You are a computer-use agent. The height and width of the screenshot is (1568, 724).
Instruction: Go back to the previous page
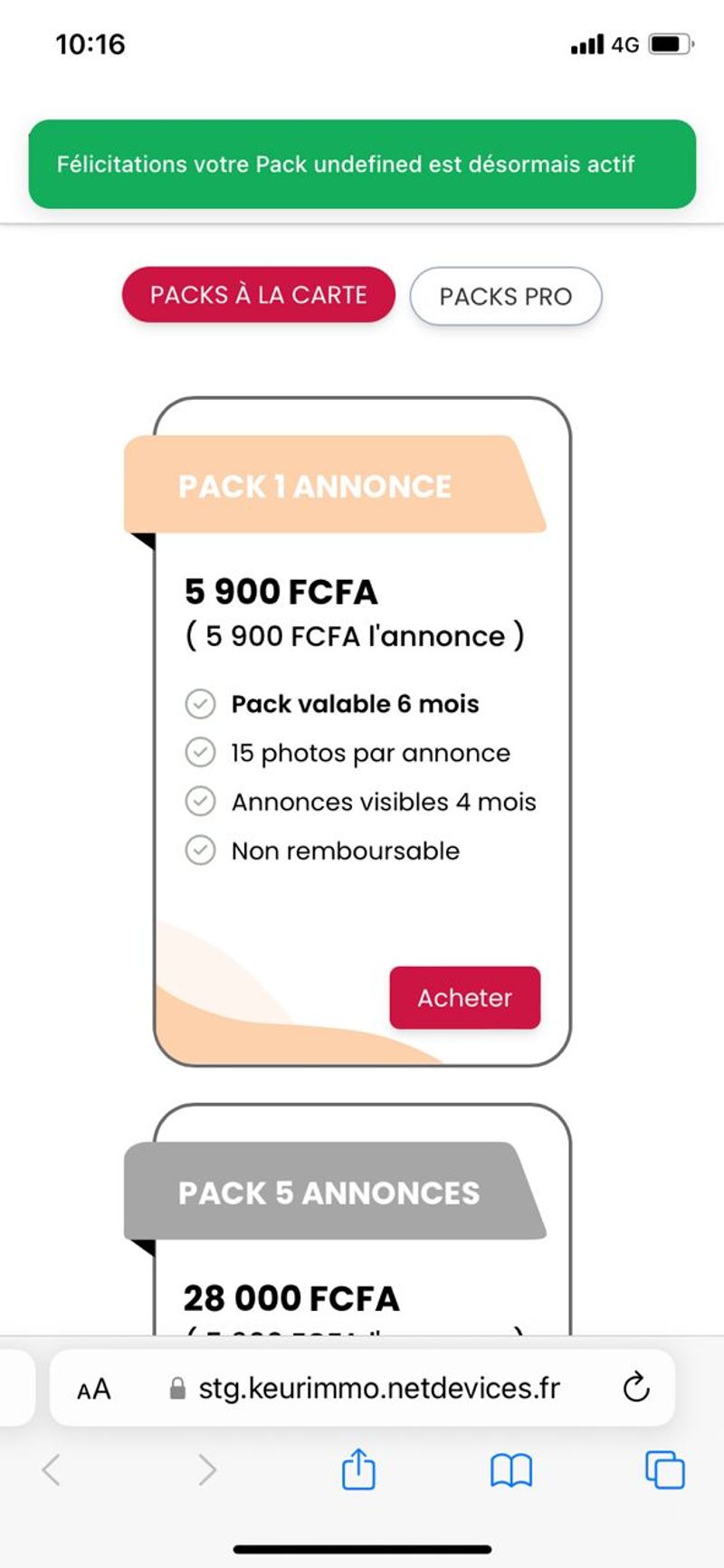(x=52, y=1469)
